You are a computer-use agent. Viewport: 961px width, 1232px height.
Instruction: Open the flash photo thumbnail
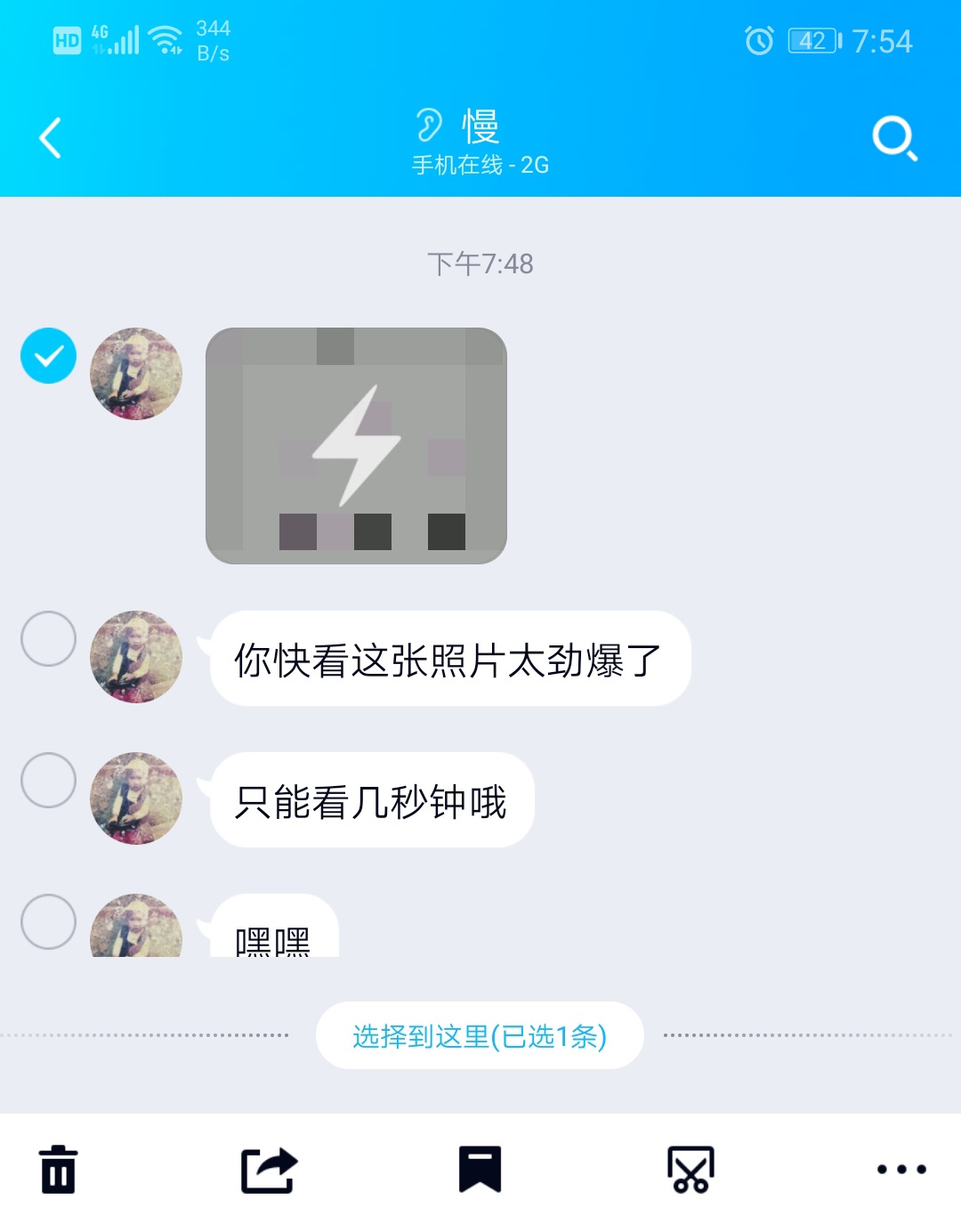click(354, 445)
